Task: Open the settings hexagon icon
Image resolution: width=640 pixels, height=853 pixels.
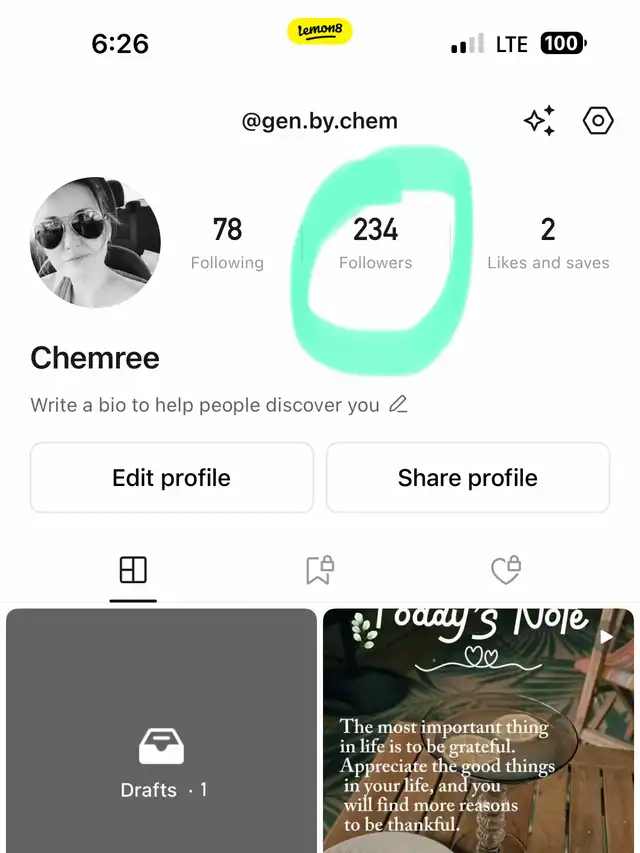Action: tap(597, 122)
